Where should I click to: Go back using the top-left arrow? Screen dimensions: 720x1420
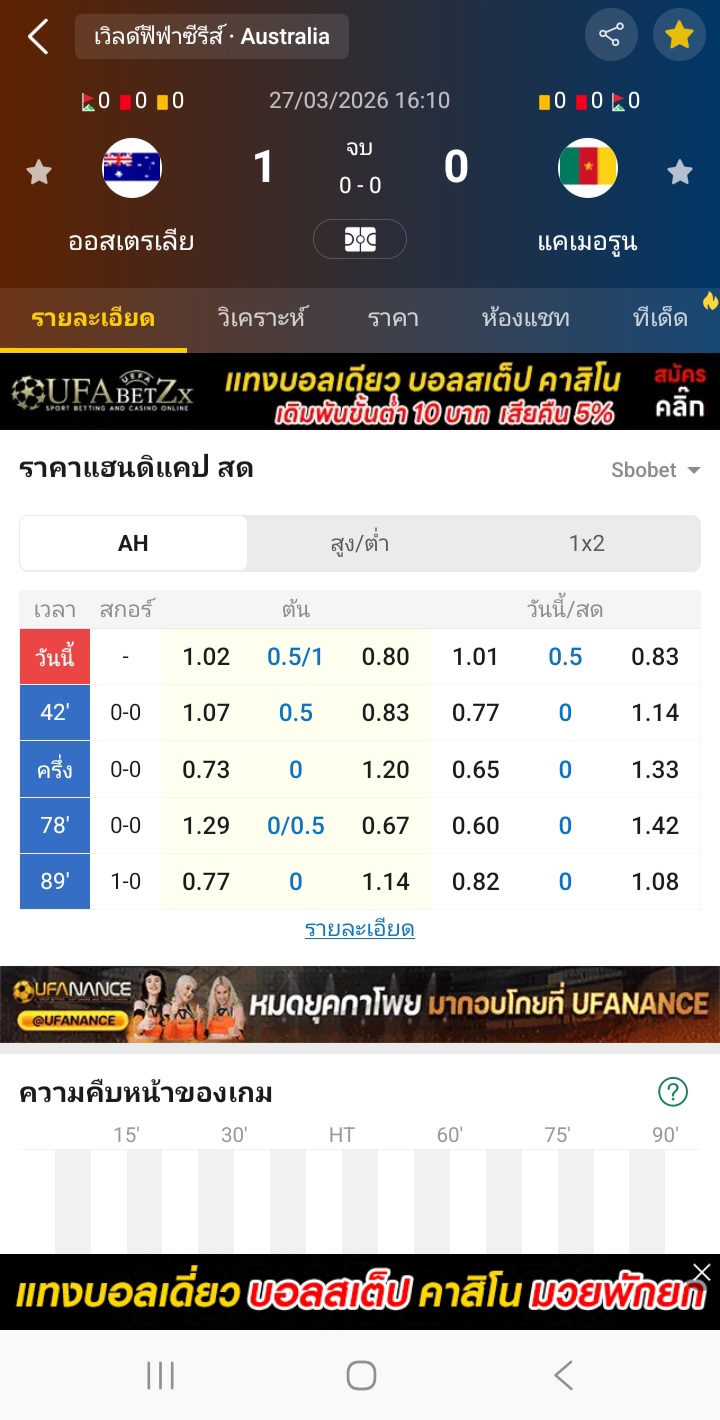pos(38,37)
